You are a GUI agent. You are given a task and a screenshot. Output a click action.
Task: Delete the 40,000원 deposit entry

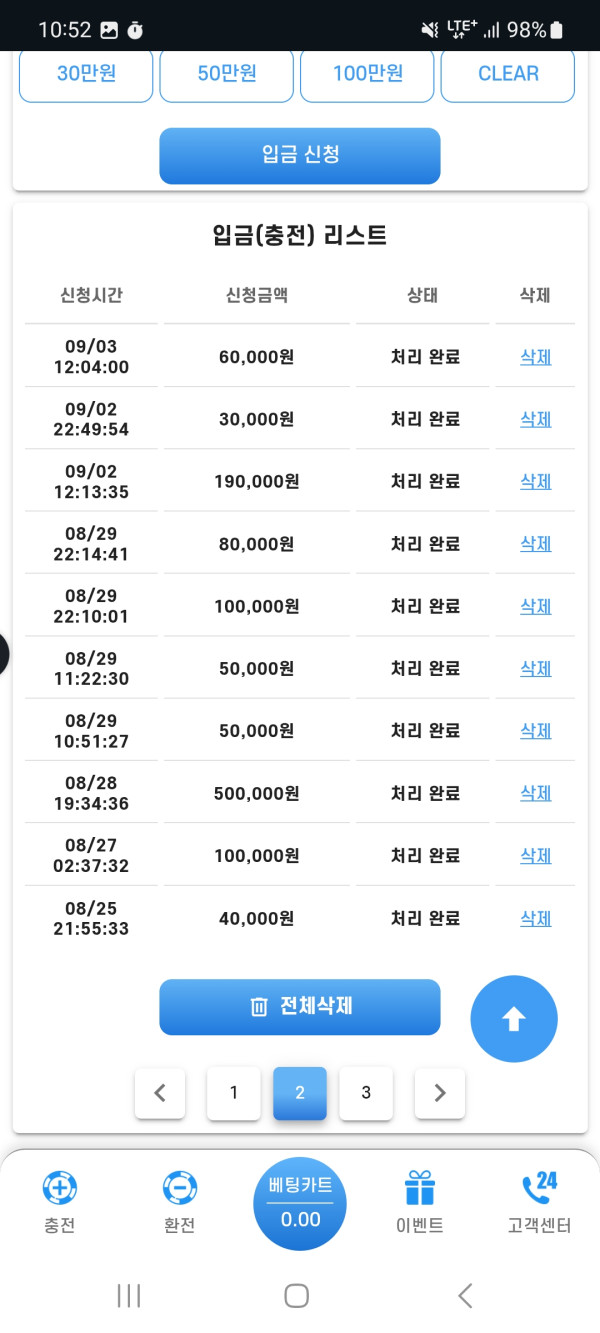536,918
